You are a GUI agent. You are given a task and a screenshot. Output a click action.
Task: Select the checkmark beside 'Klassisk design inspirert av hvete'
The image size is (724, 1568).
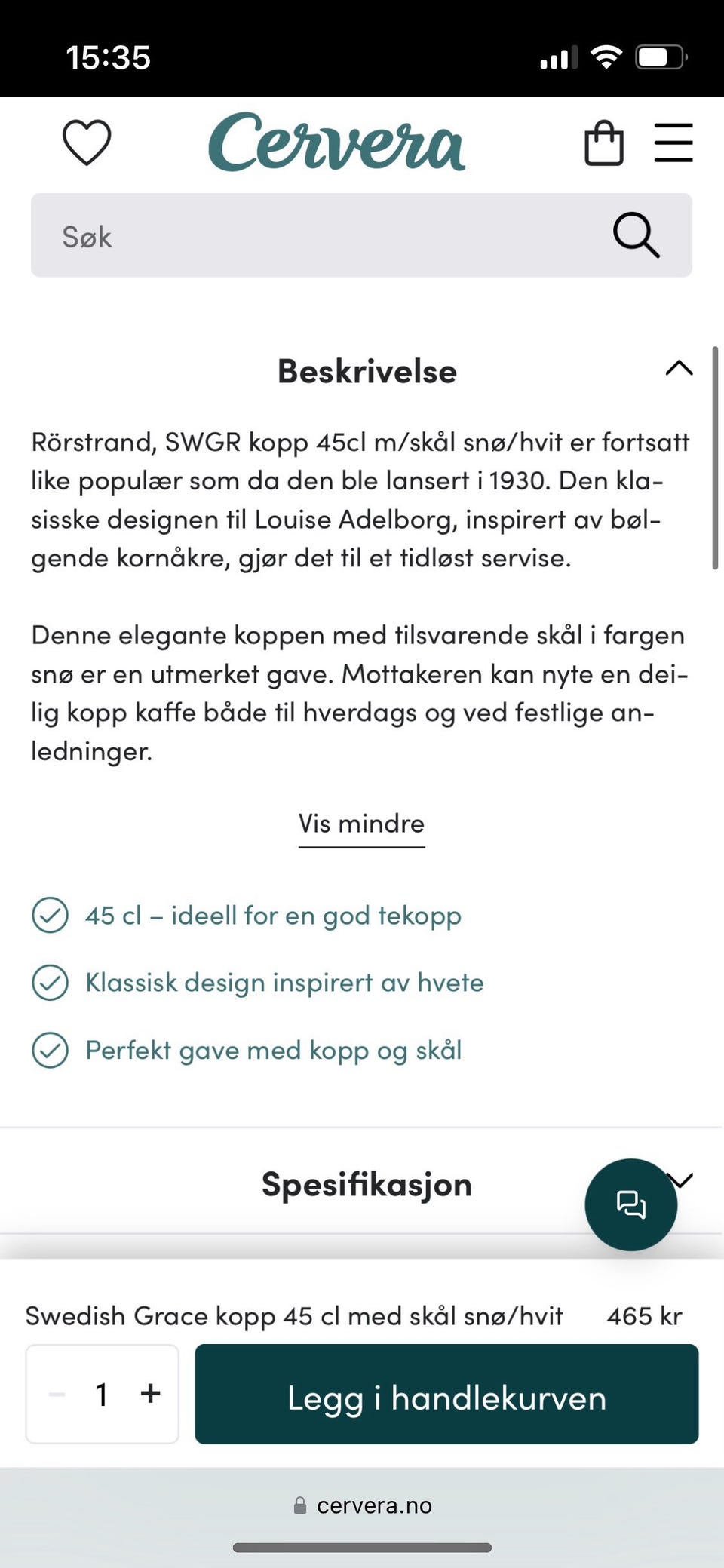tap(49, 982)
